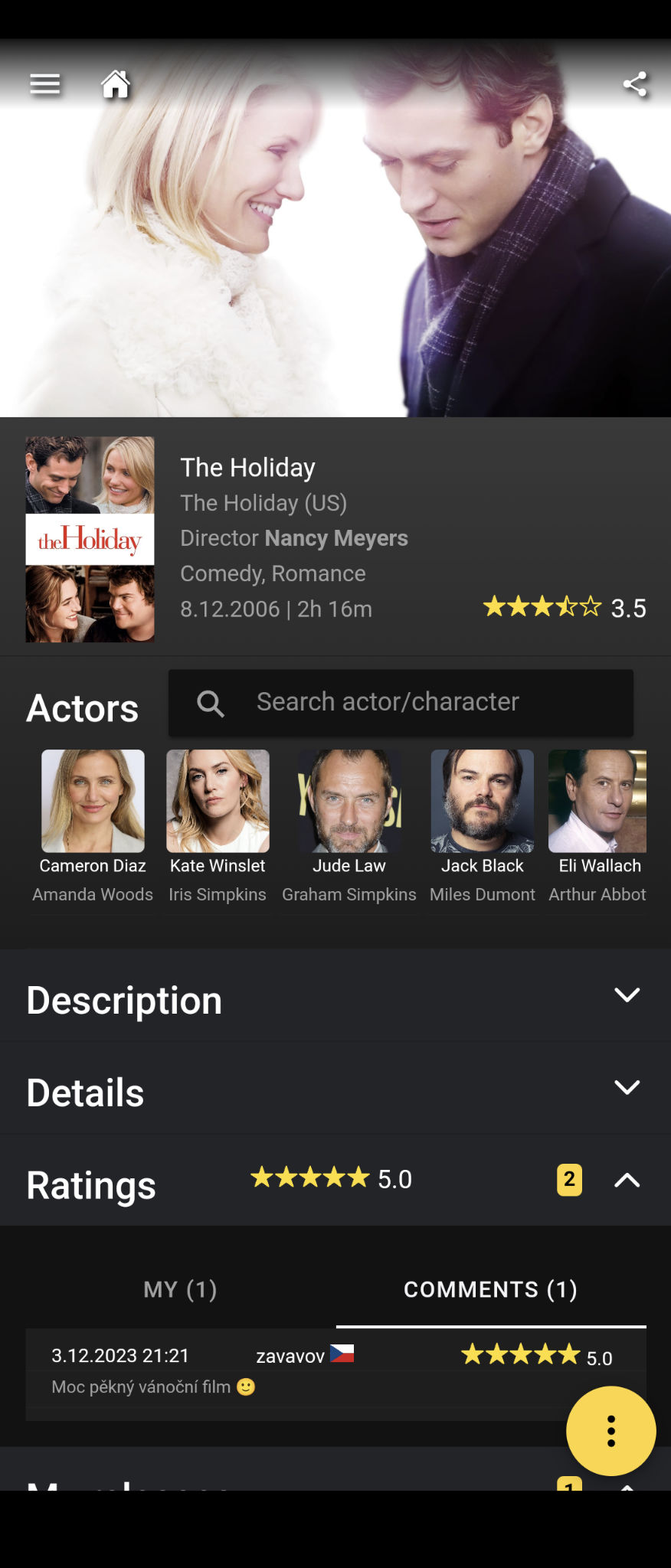
Task: Open the yellow three-dot action button
Action: coord(610,1431)
